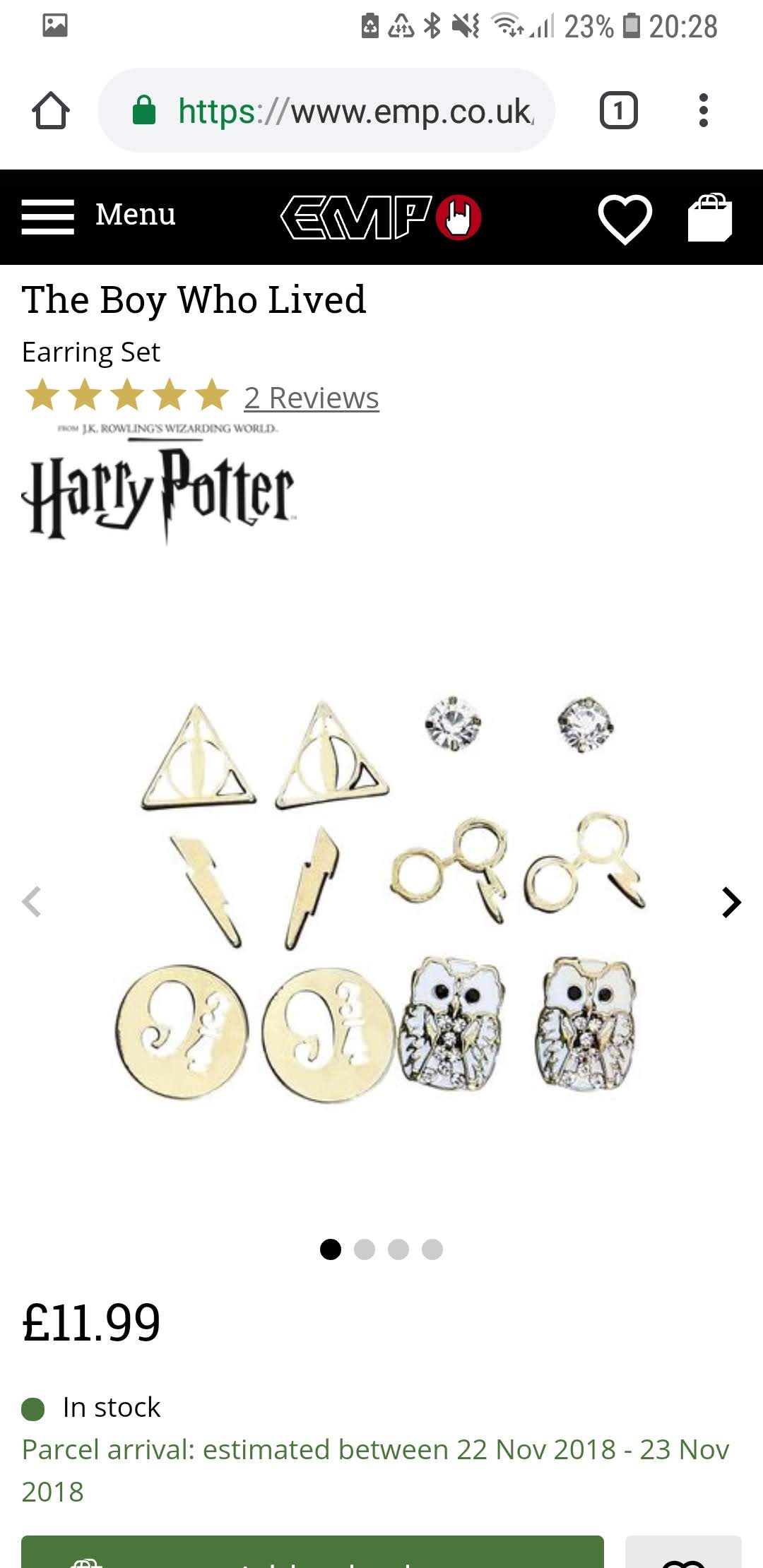Open the EMP site Menu
The height and width of the screenshot is (1568, 763).
coord(99,215)
